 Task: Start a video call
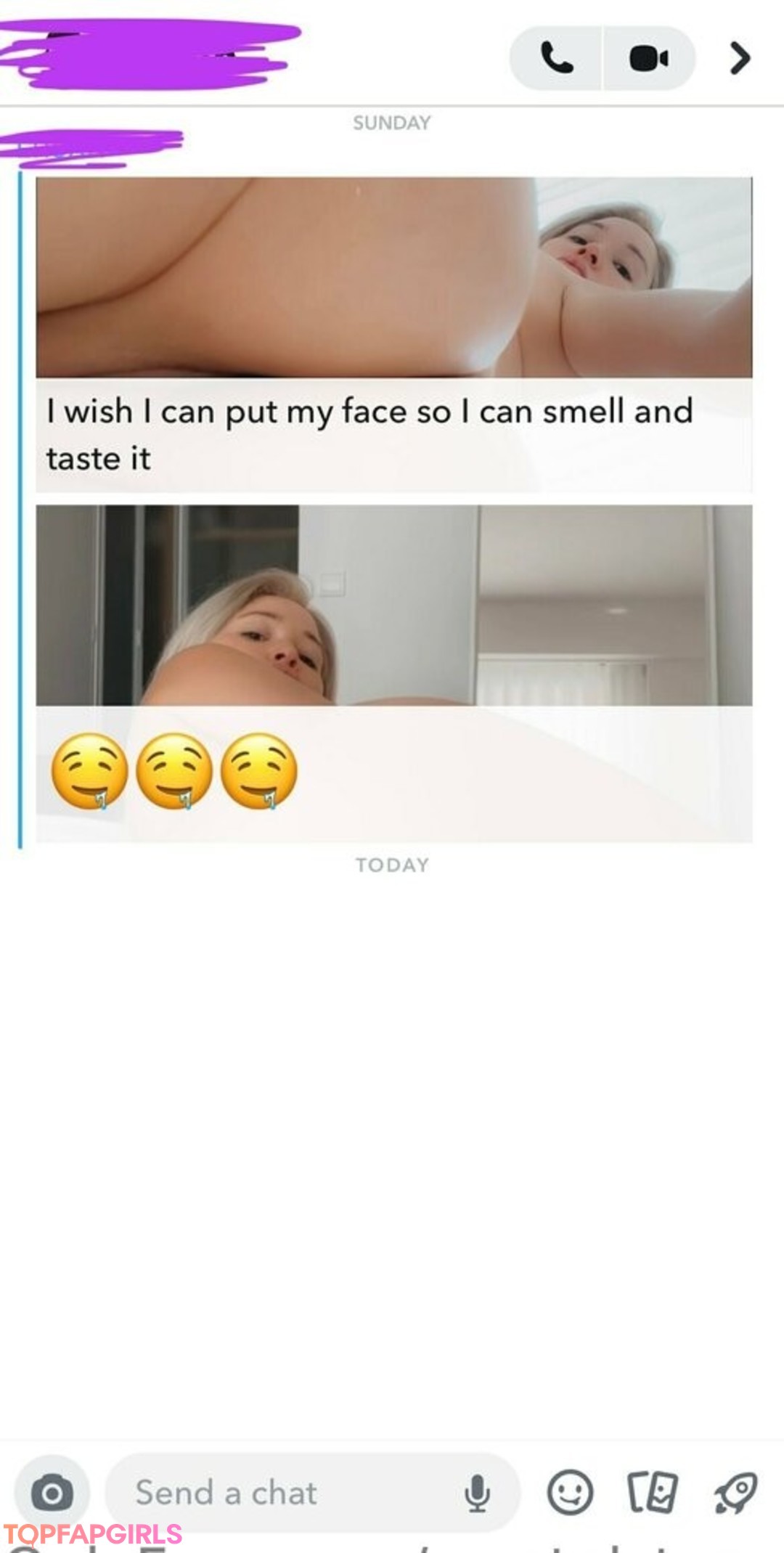[648, 58]
